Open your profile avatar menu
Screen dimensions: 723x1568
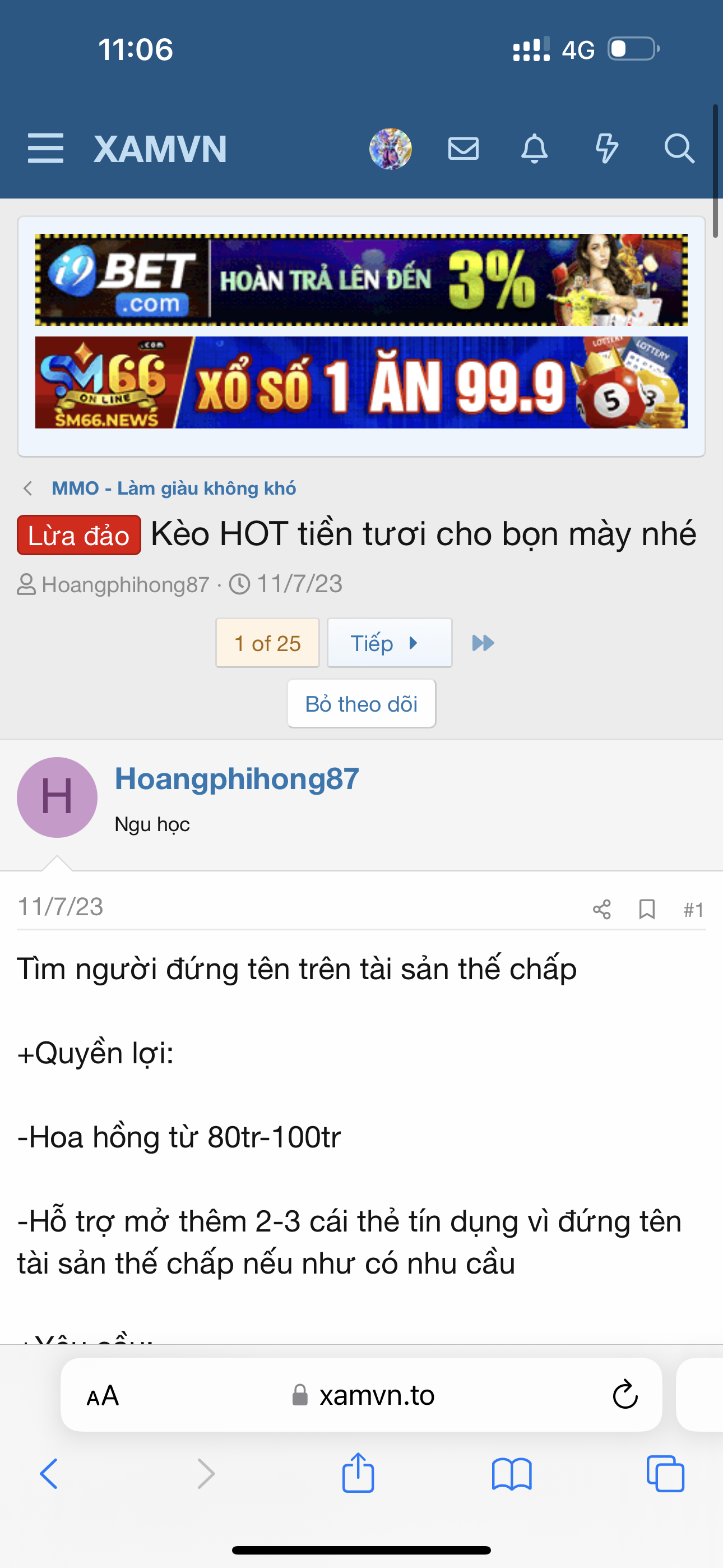click(390, 149)
